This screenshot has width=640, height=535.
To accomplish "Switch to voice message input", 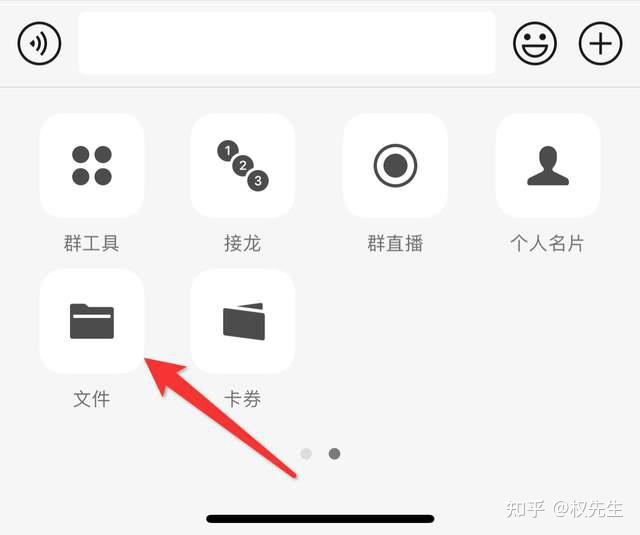I will (39, 43).
